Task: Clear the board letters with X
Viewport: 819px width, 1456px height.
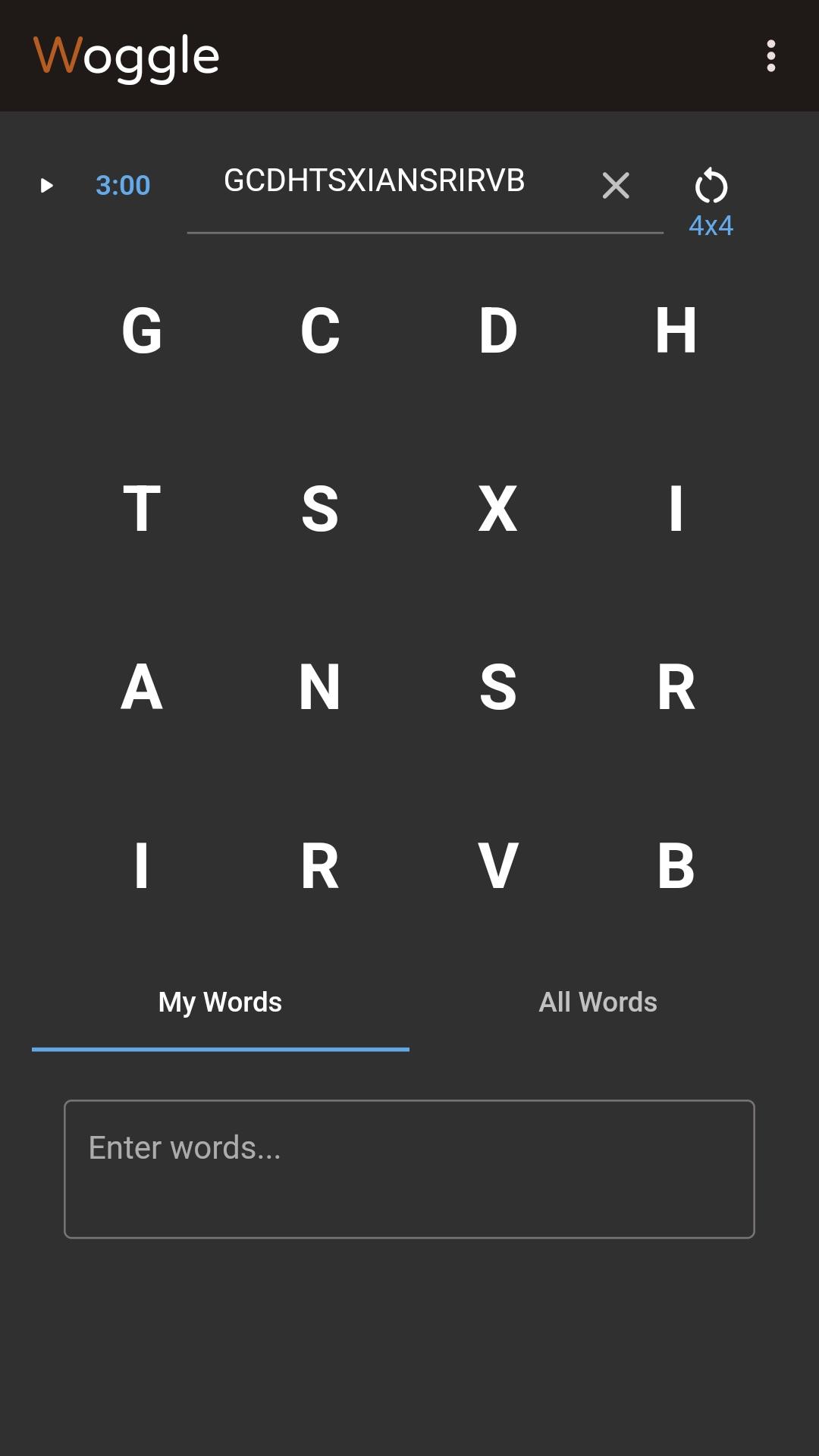Action: tap(616, 185)
